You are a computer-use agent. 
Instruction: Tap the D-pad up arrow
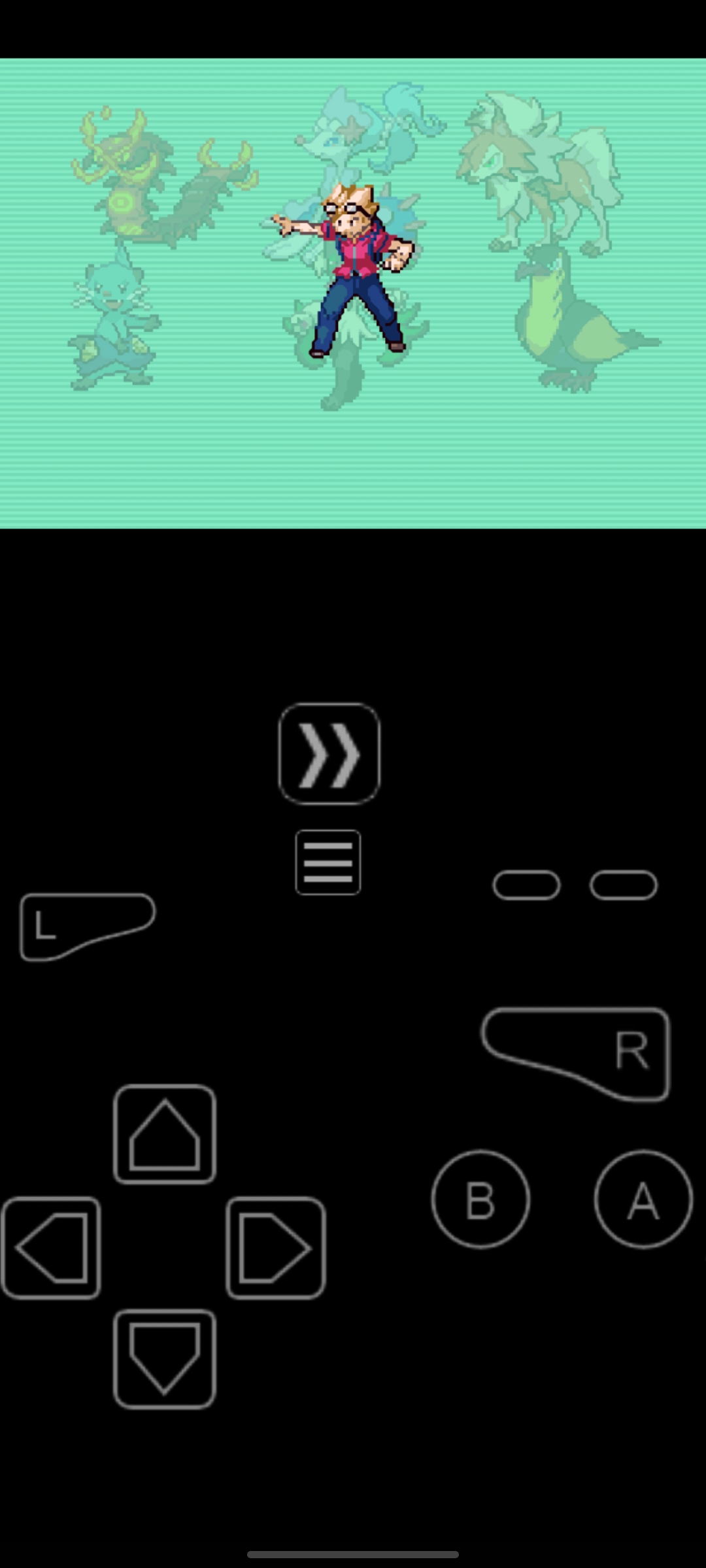165,1134
